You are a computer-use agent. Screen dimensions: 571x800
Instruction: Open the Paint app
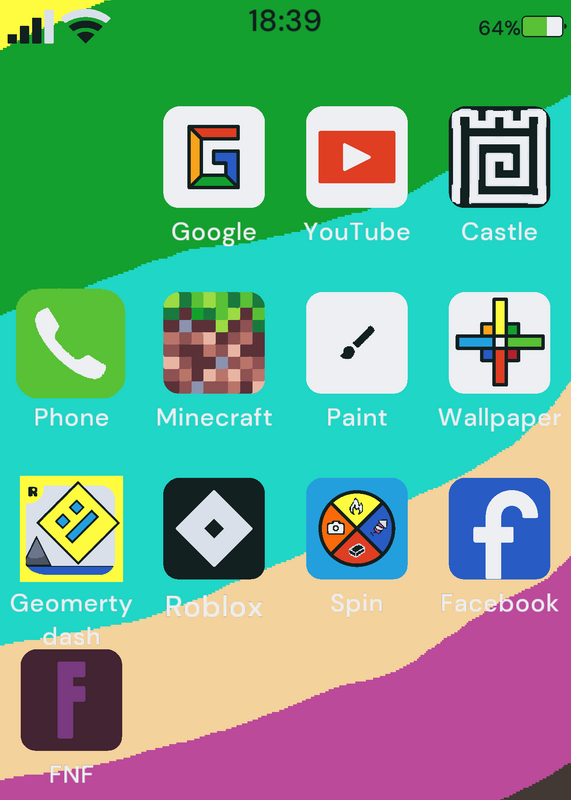coord(357,343)
